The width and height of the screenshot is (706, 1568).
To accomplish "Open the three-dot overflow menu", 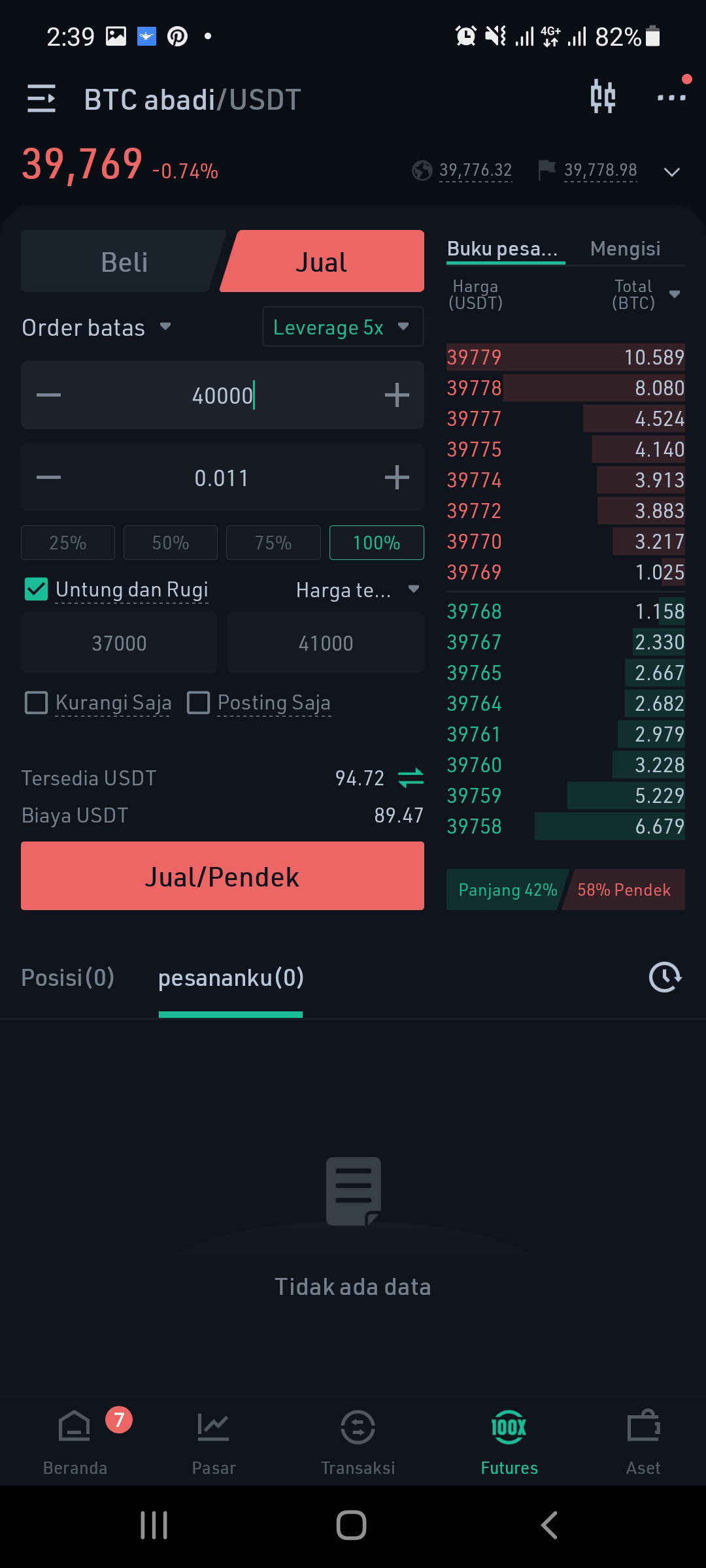I will tap(671, 97).
